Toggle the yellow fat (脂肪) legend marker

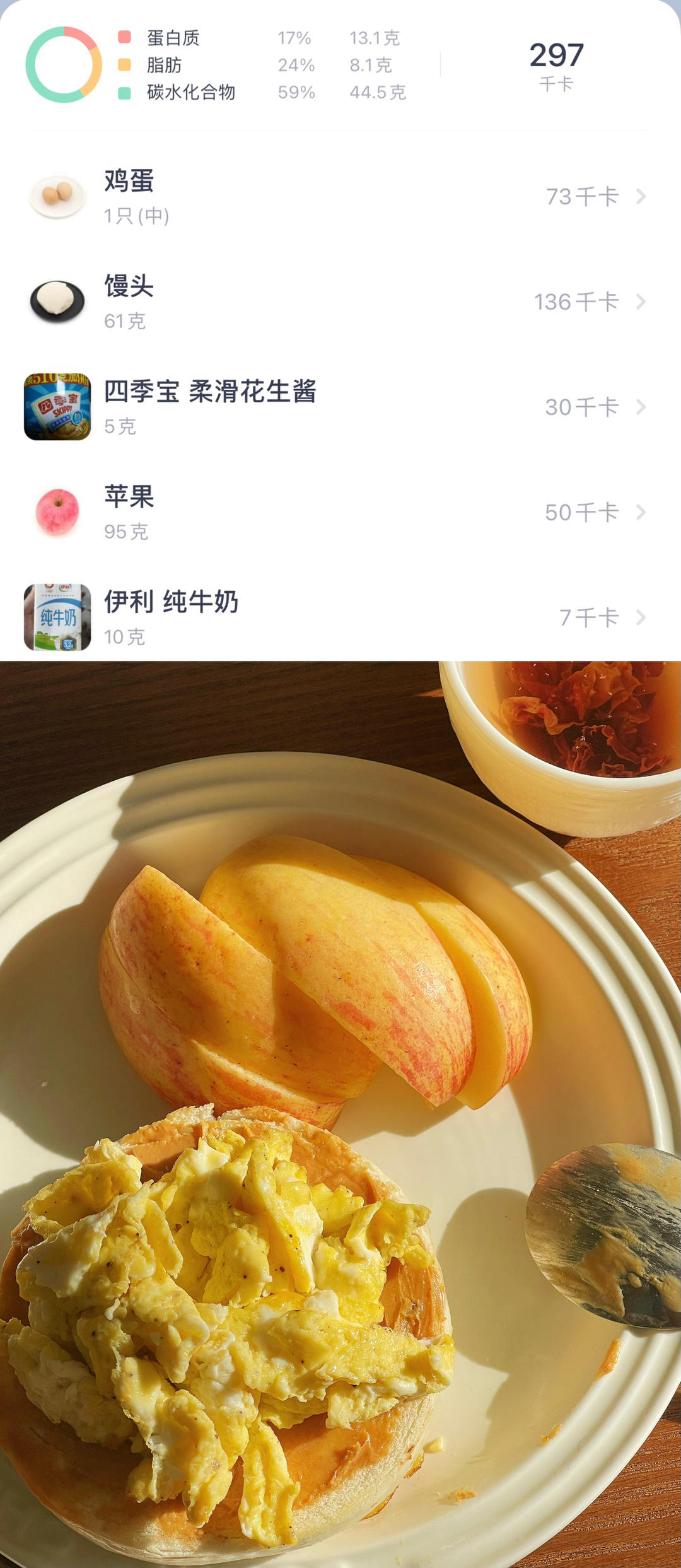coord(124,65)
